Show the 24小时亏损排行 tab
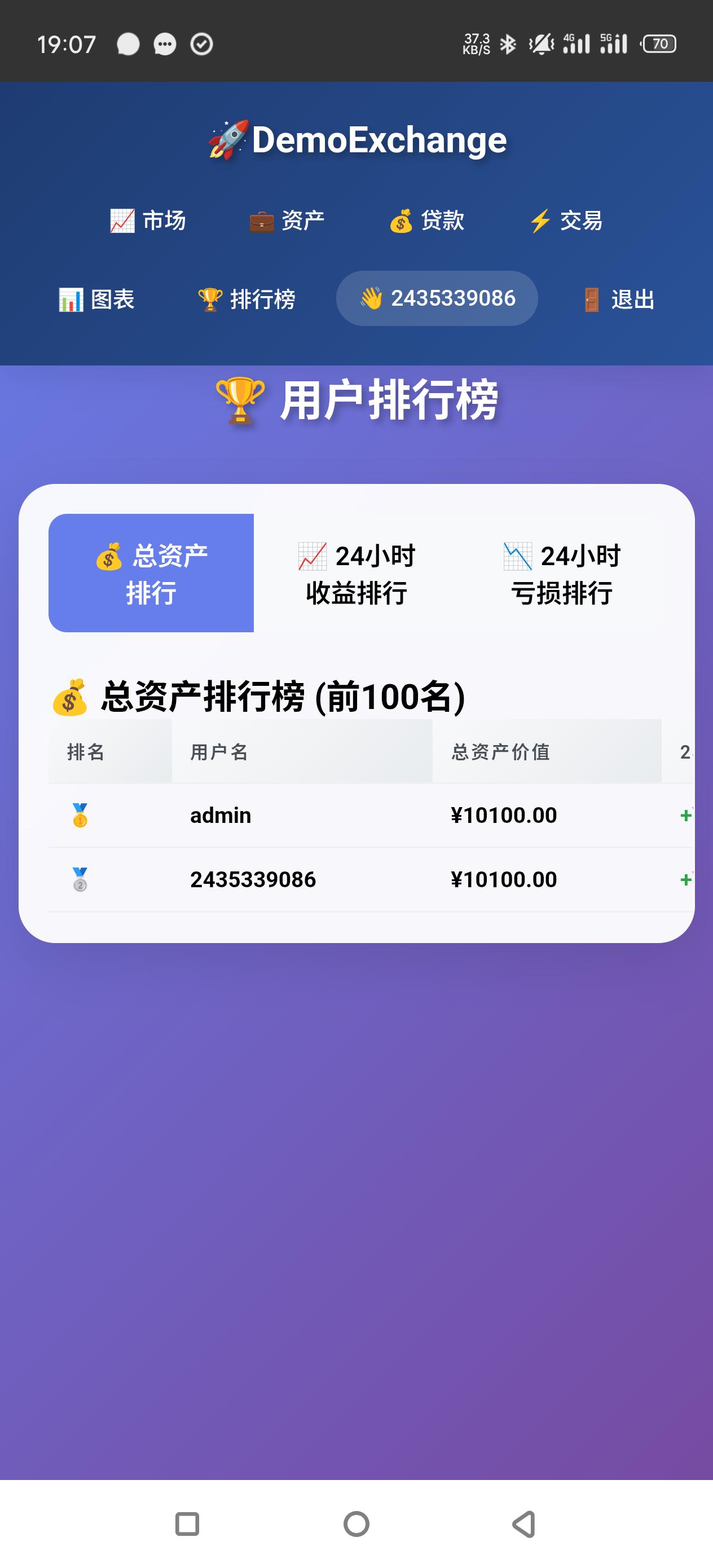Image resolution: width=713 pixels, height=1568 pixels. tap(561, 573)
